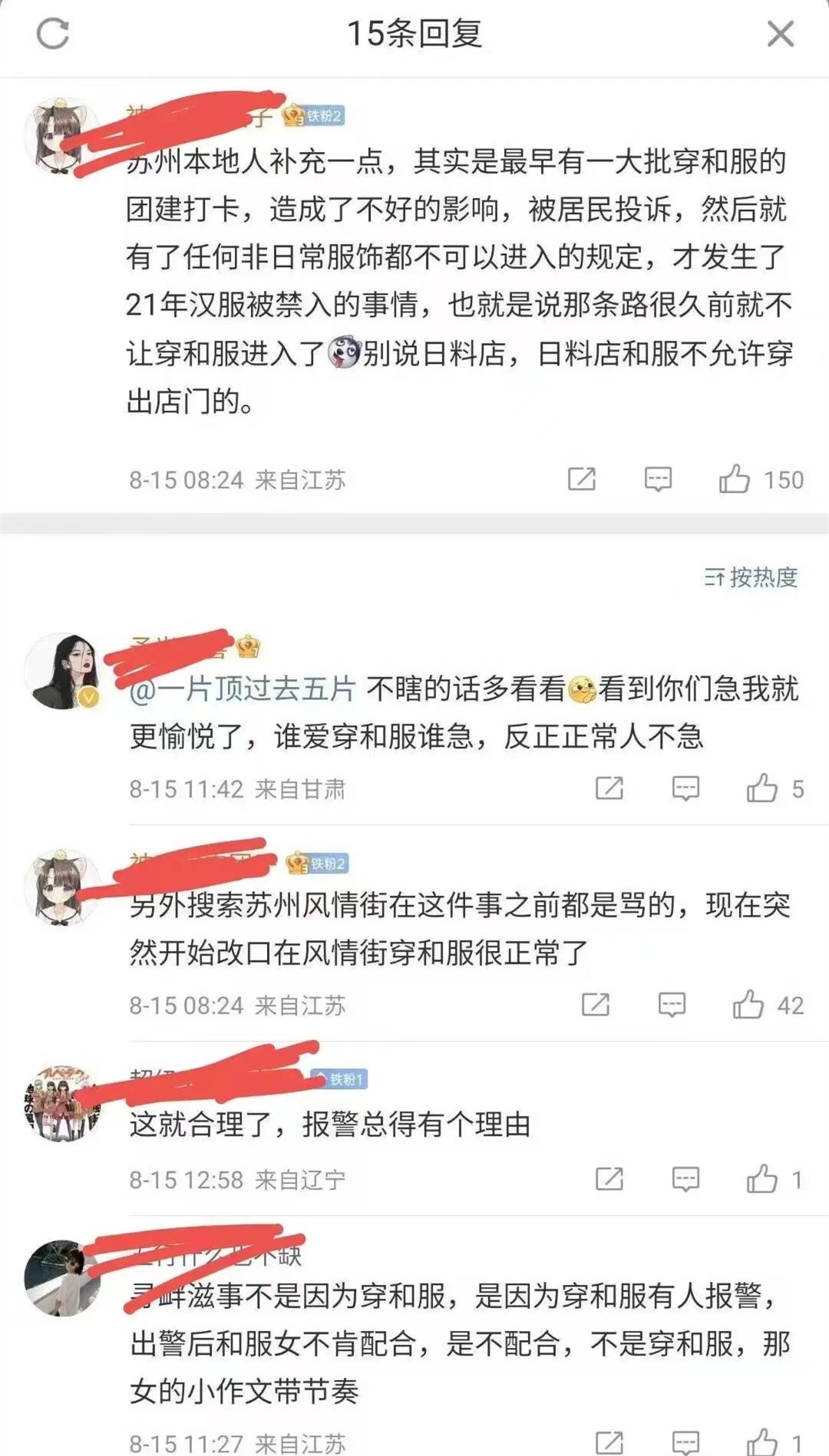Like the 寻衅滋事 reply at 11:27
The image size is (829, 1456).
pyautogui.click(x=761, y=1441)
